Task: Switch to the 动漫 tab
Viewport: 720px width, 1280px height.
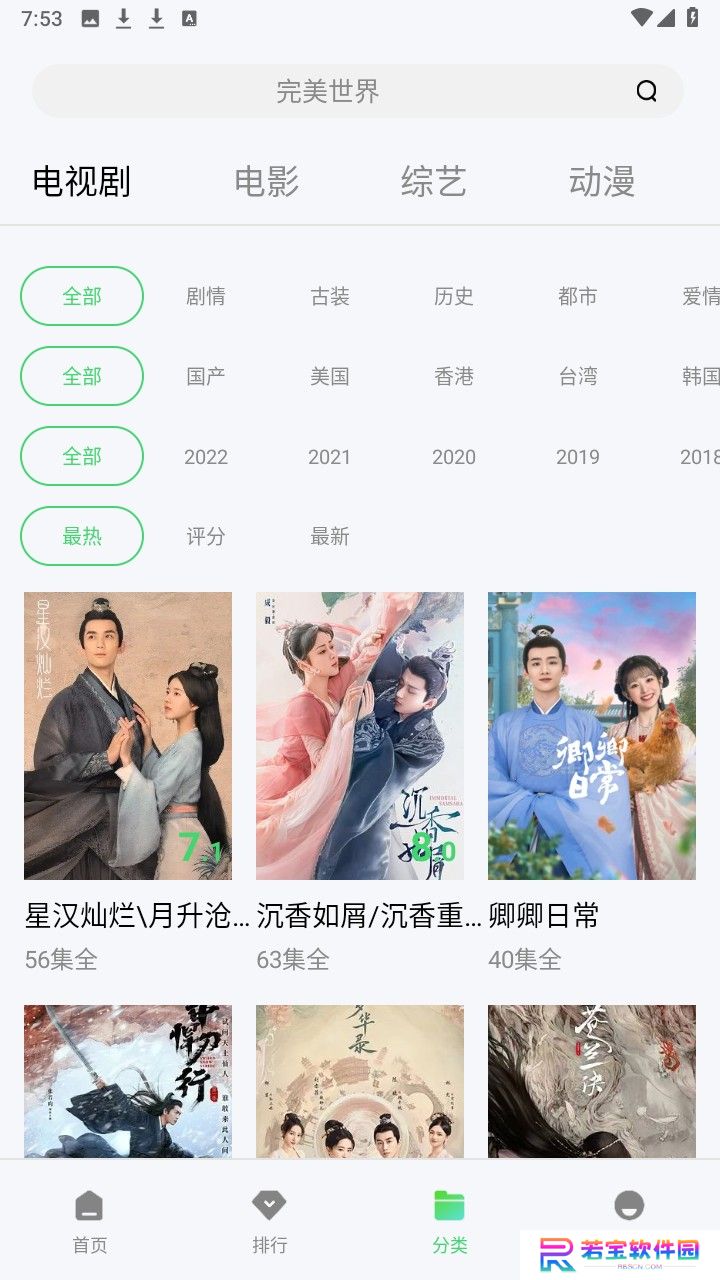Action: coord(602,181)
